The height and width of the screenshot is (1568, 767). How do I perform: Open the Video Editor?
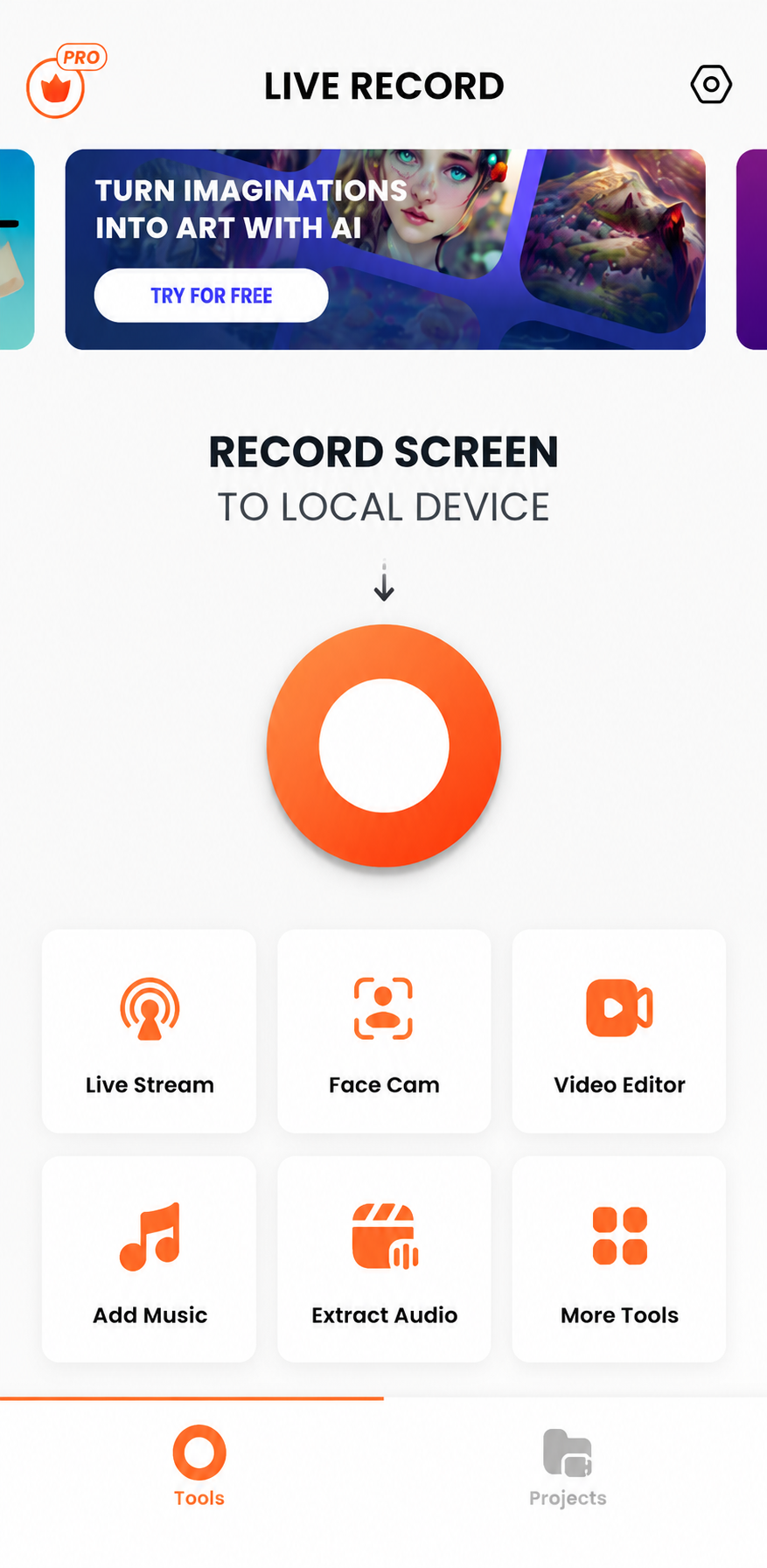(619, 1031)
